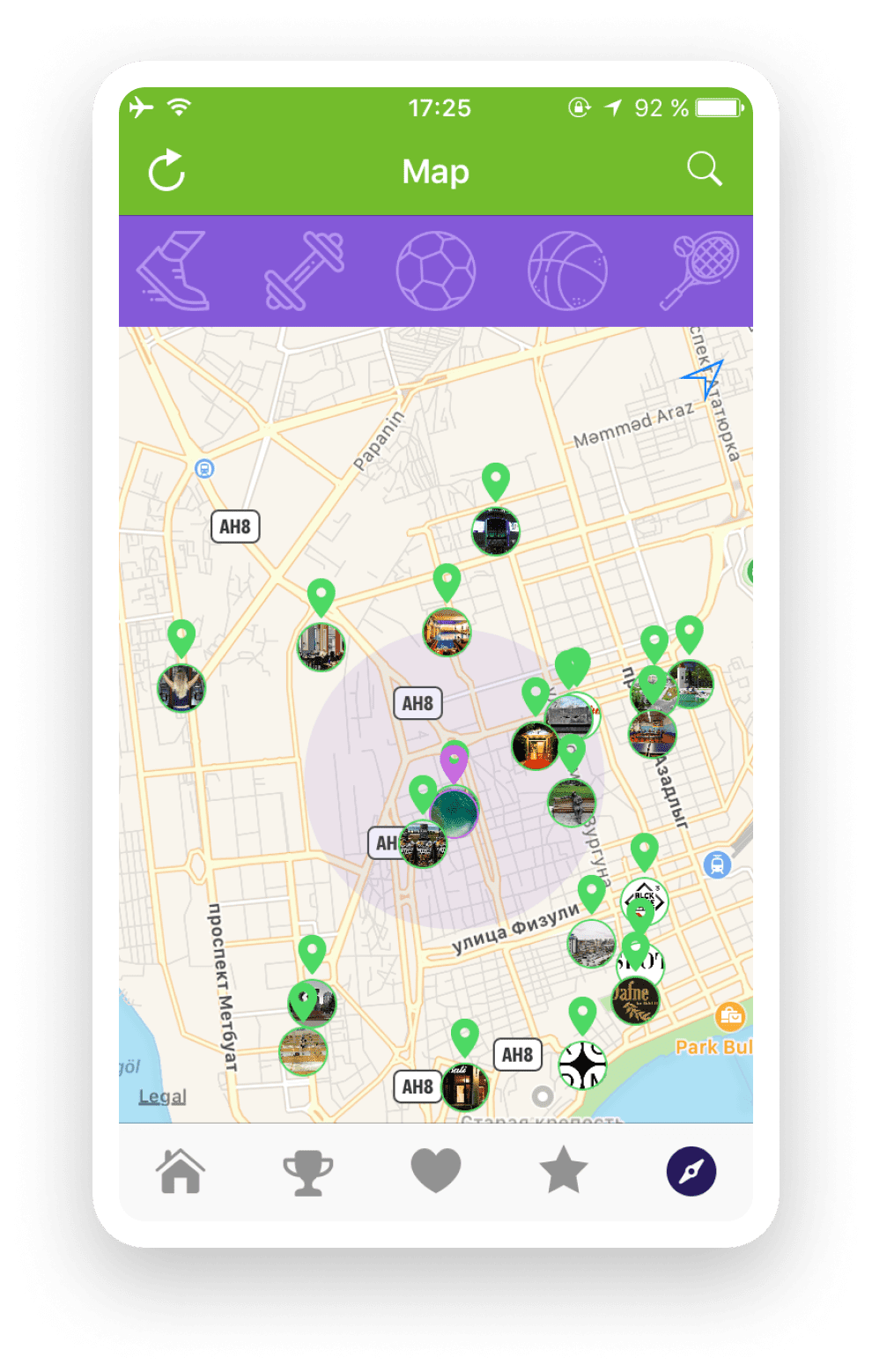Filter by basketball category
872x1372 pixels.
point(568,271)
